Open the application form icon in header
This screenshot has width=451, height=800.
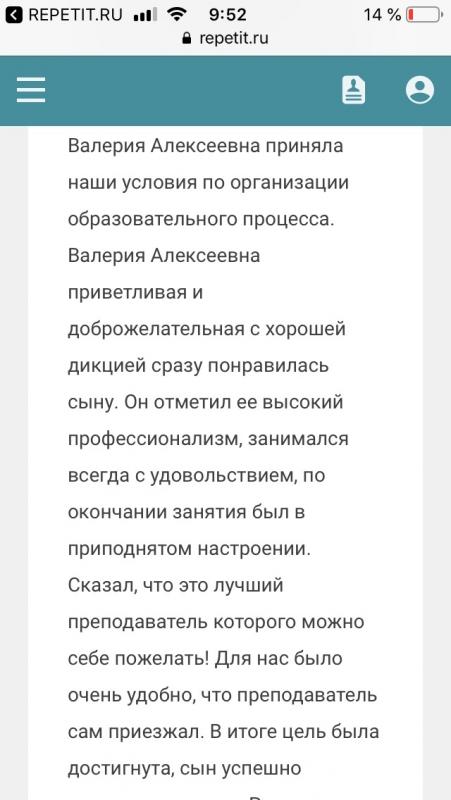coord(354,90)
